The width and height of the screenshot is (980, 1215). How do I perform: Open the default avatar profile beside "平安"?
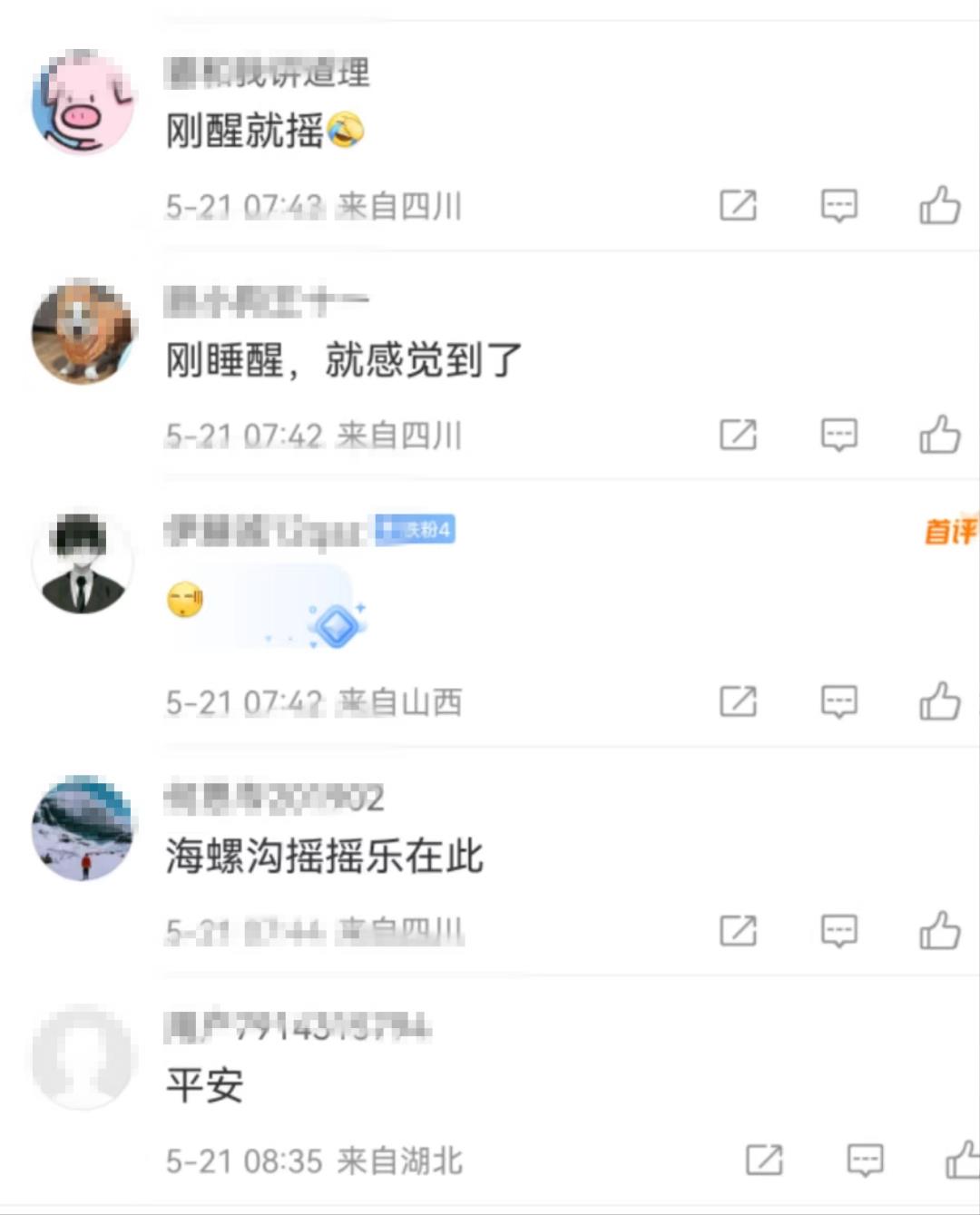point(83,1057)
